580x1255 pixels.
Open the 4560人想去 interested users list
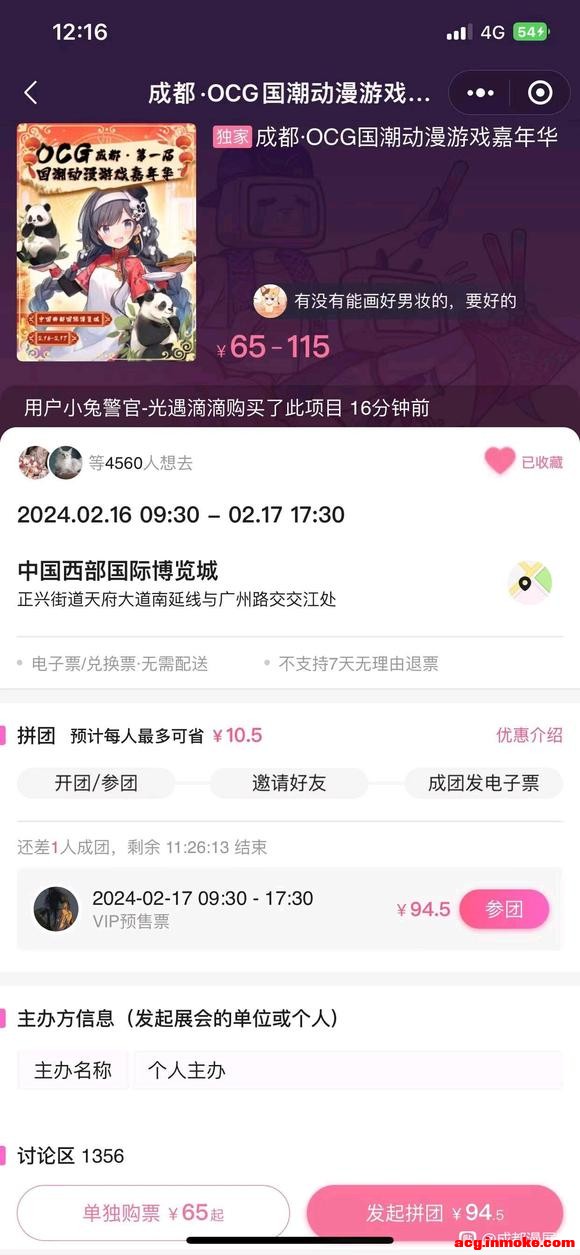click(x=105, y=463)
